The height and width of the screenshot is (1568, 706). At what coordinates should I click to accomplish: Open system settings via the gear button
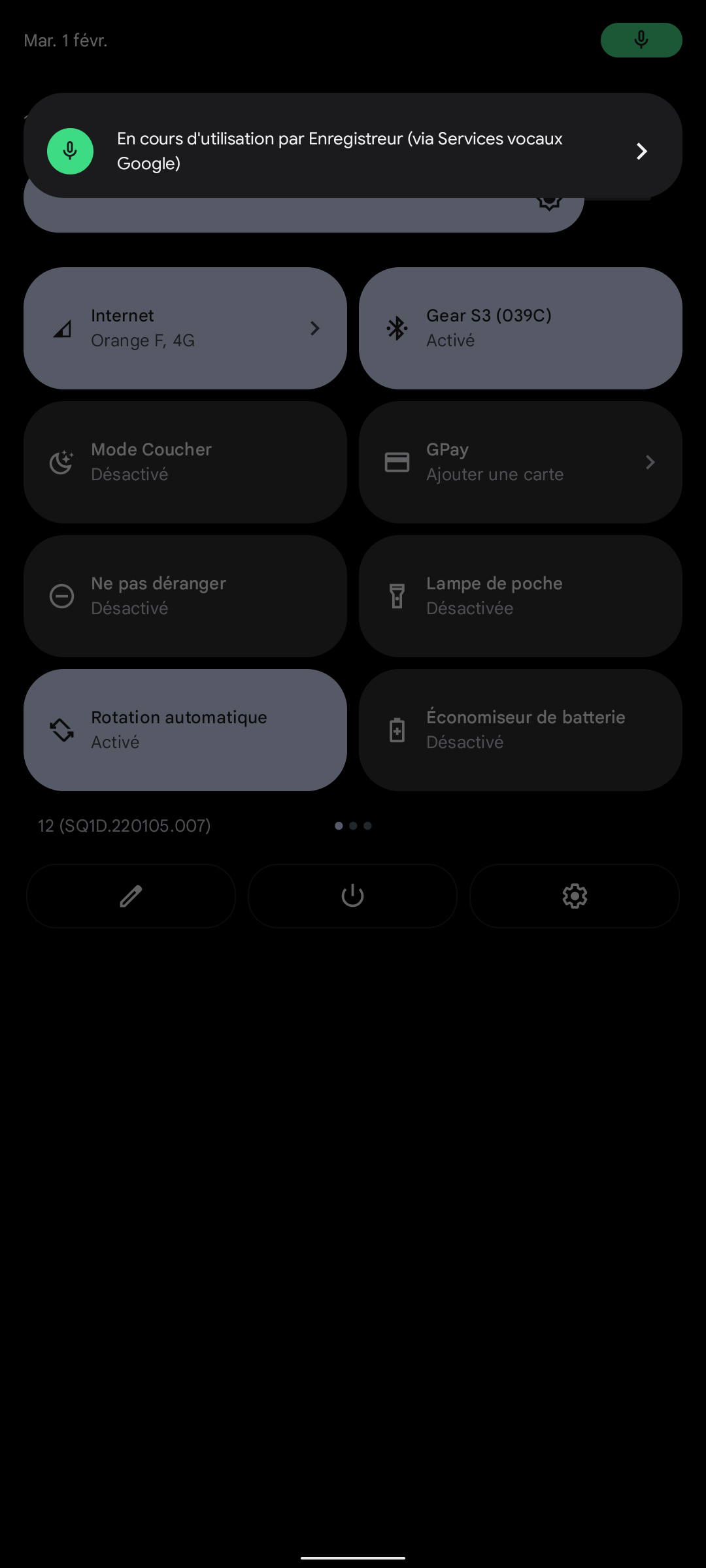[575, 896]
